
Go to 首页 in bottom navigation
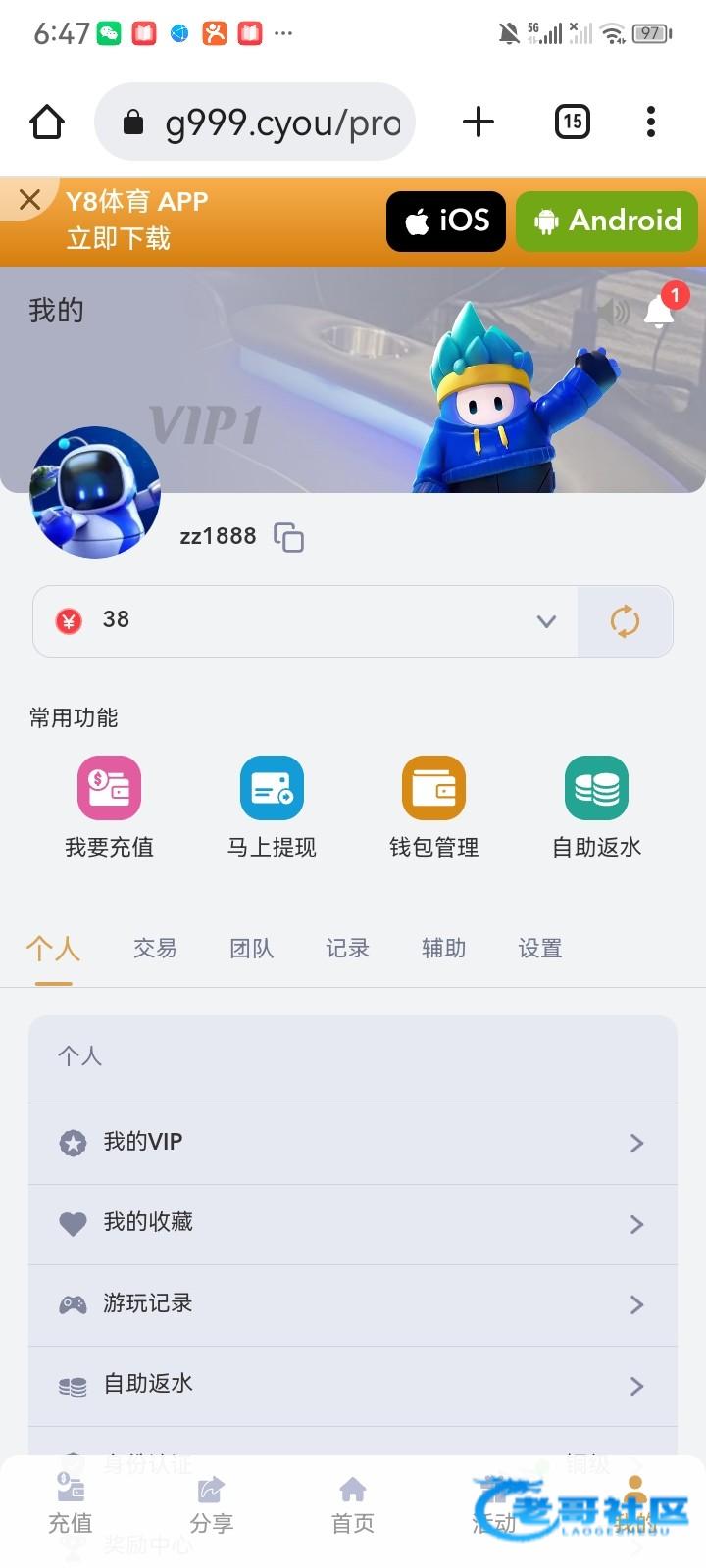(x=353, y=1505)
